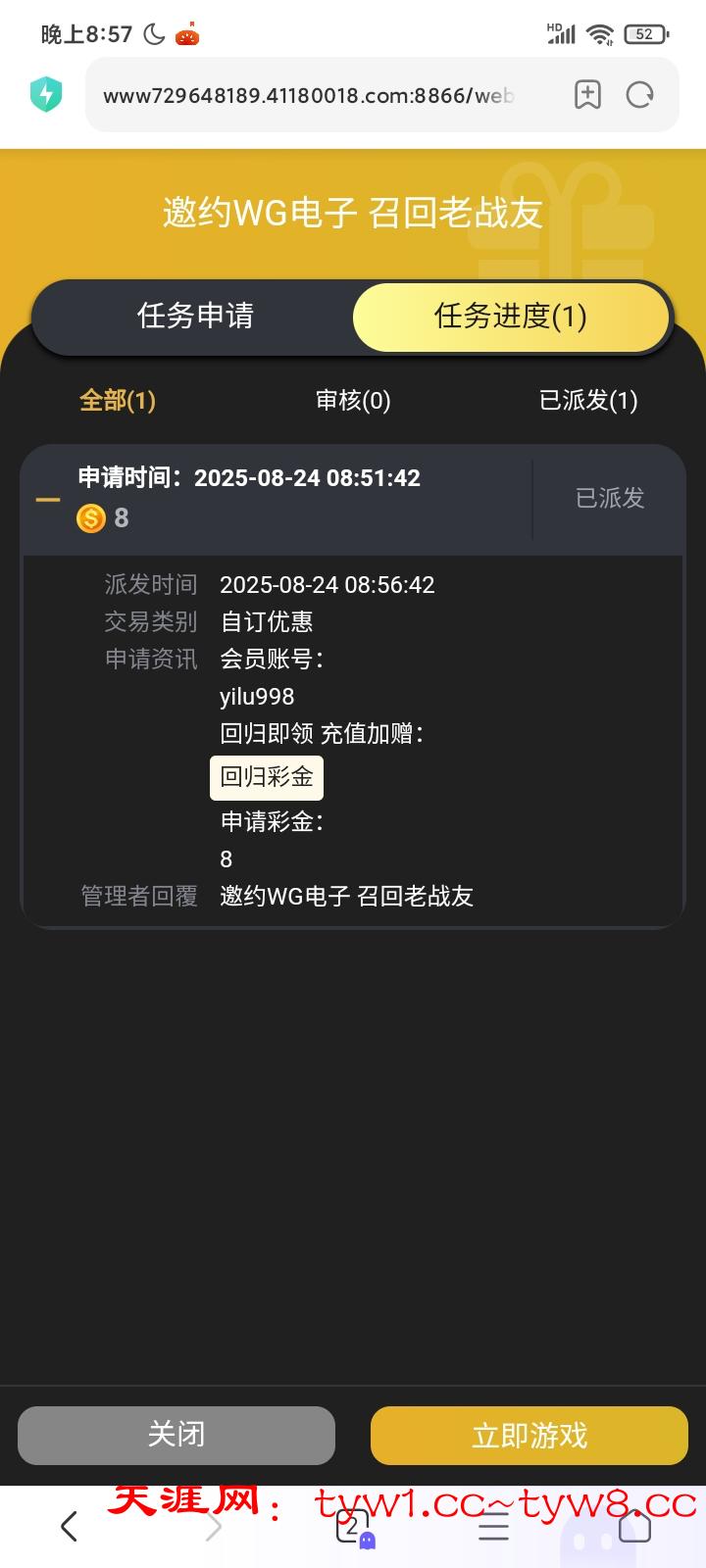The image size is (706, 1568).
Task: Go back to the previous page
Action: tap(69, 1526)
